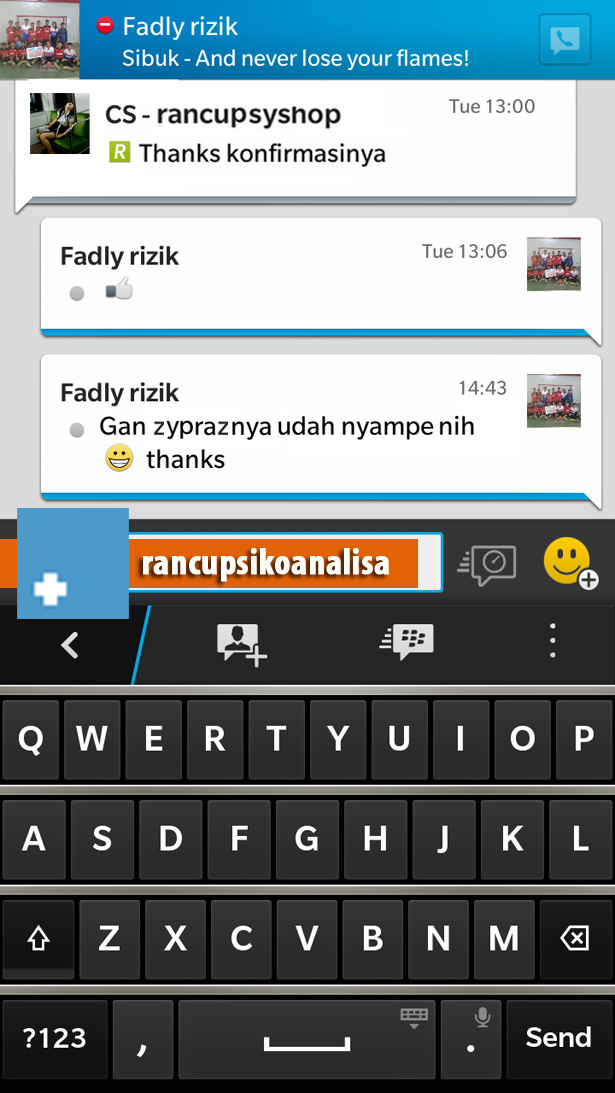Tap the Send key

(x=558, y=1037)
